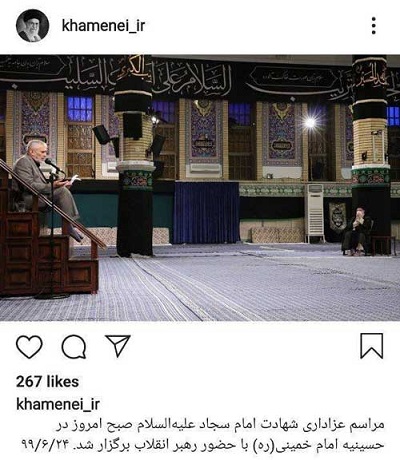Save the post with the bookmark icon

pos(372,346)
